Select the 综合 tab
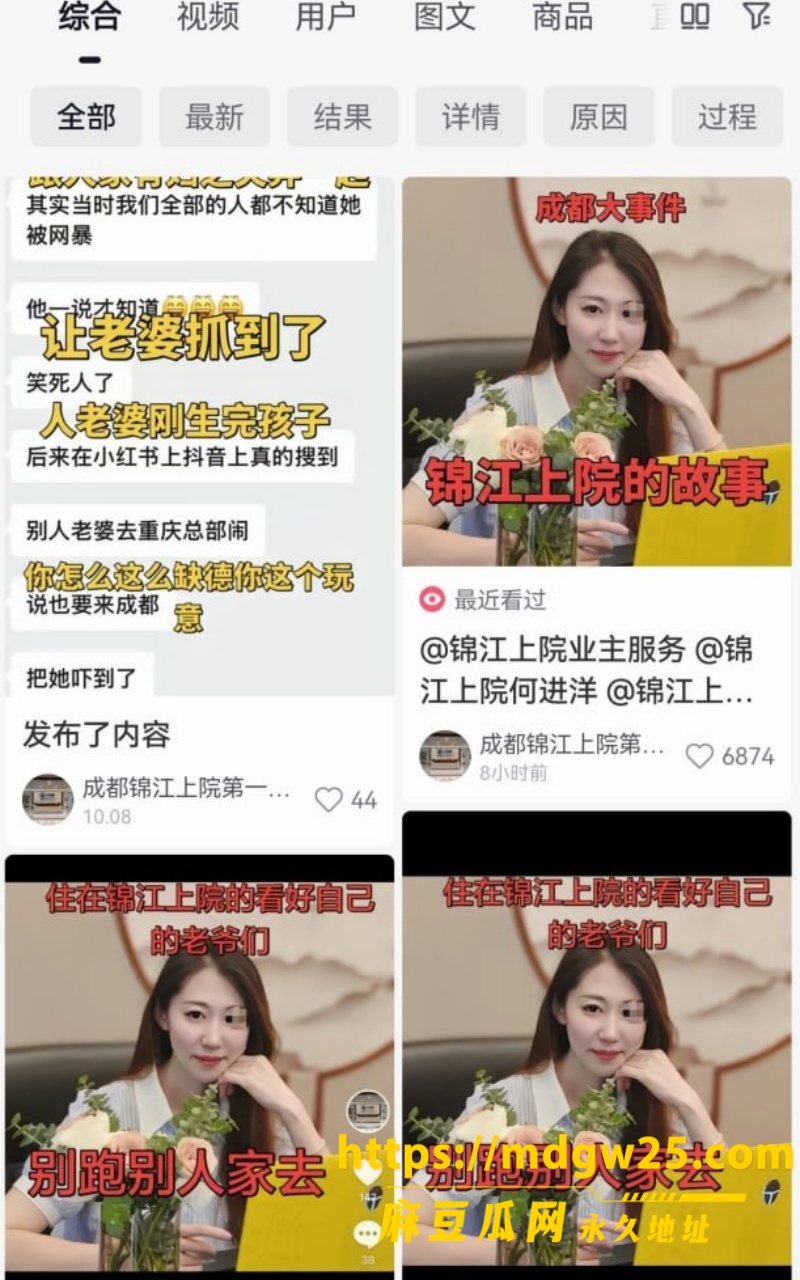800x1280 pixels. click(x=90, y=16)
